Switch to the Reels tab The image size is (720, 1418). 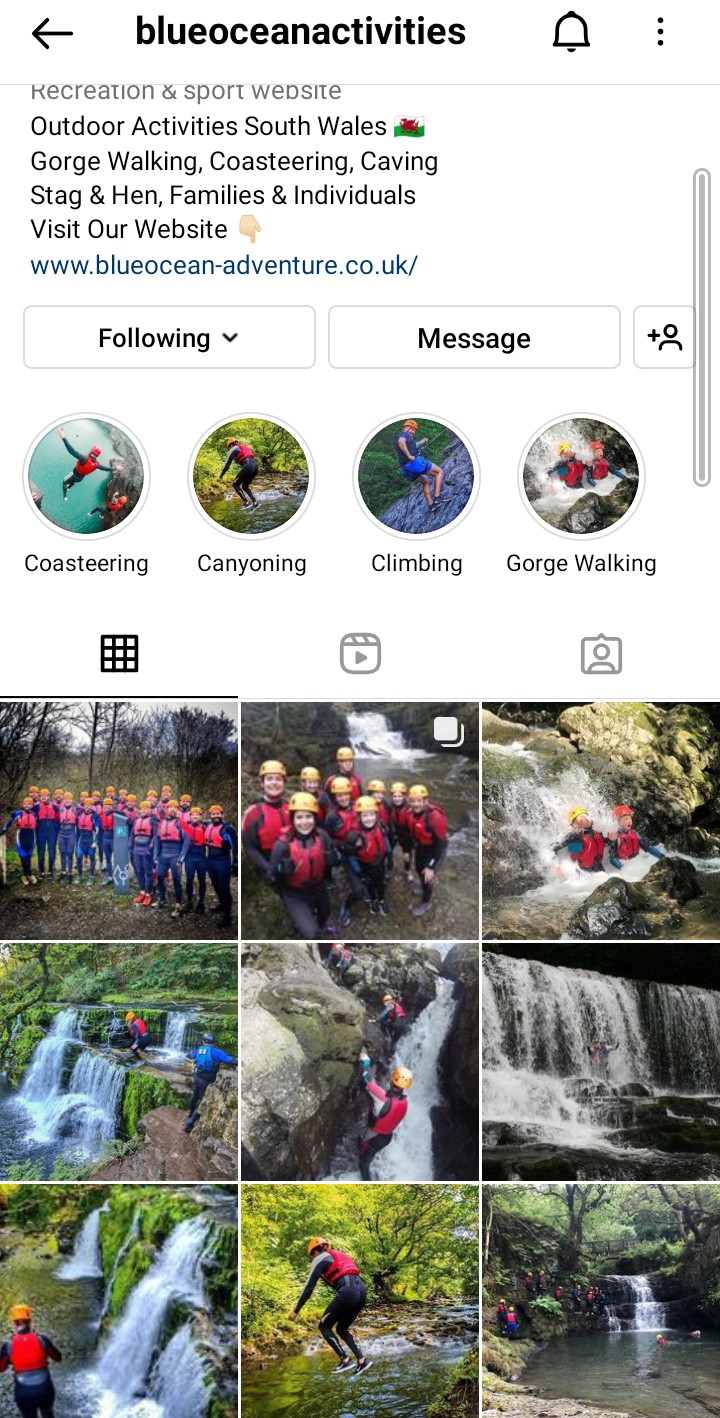tap(360, 654)
